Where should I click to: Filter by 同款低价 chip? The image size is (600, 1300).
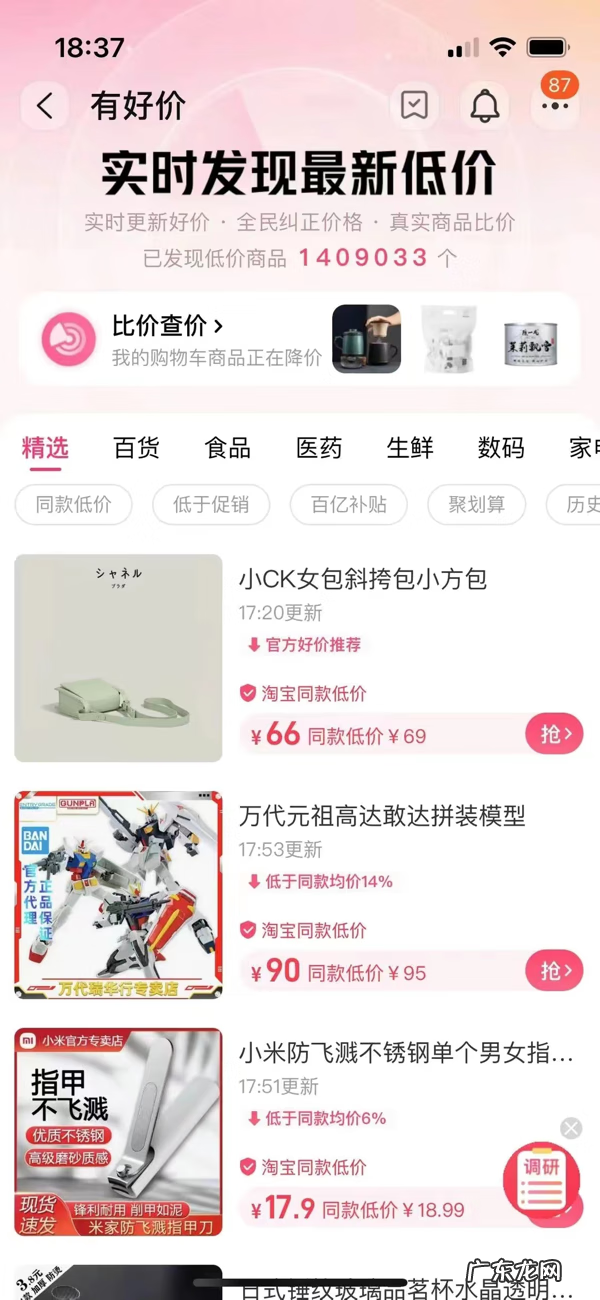pyautogui.click(x=74, y=505)
